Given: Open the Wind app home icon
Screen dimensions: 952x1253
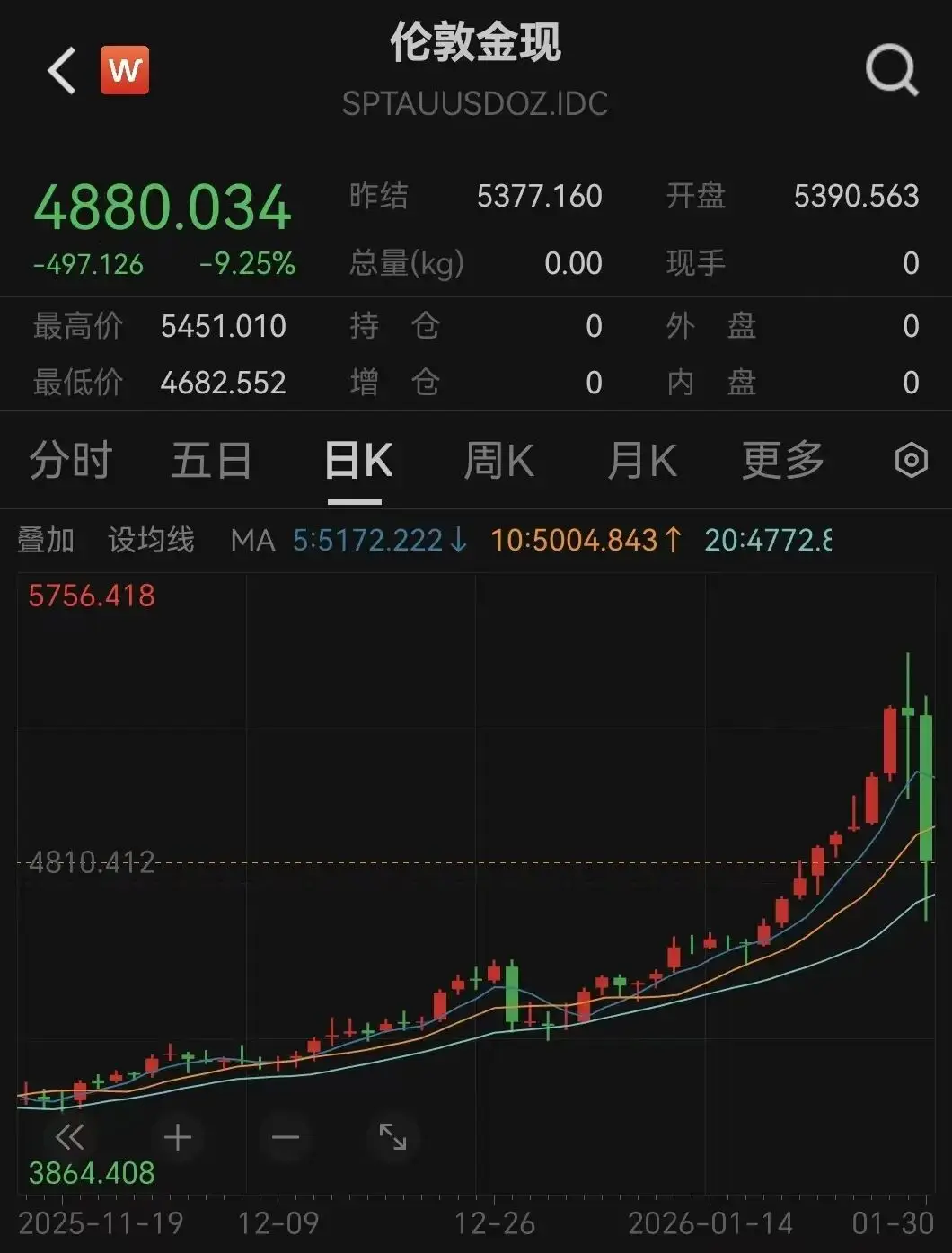Looking at the screenshot, I should point(125,71).
